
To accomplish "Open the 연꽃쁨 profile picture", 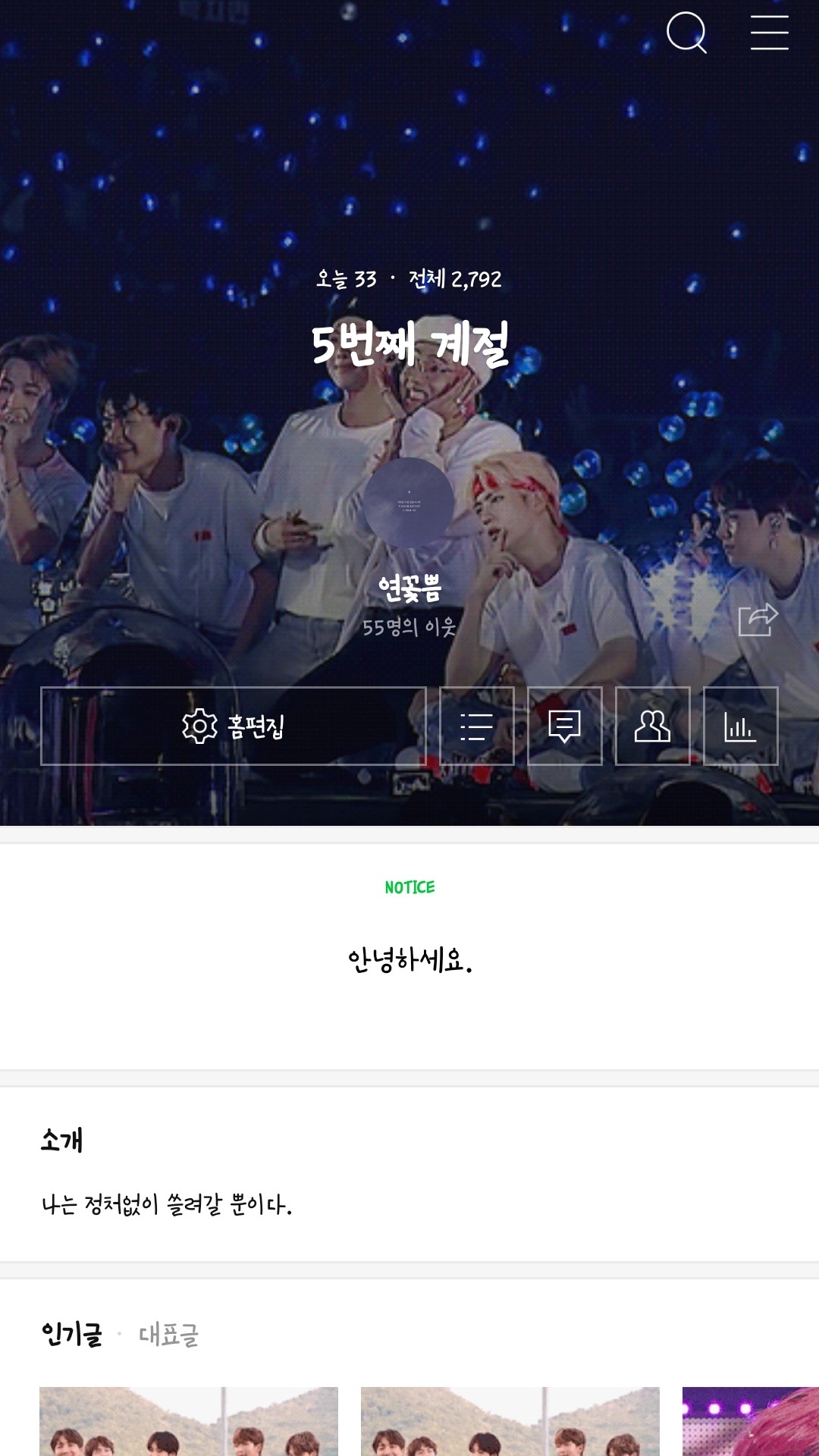I will [409, 502].
